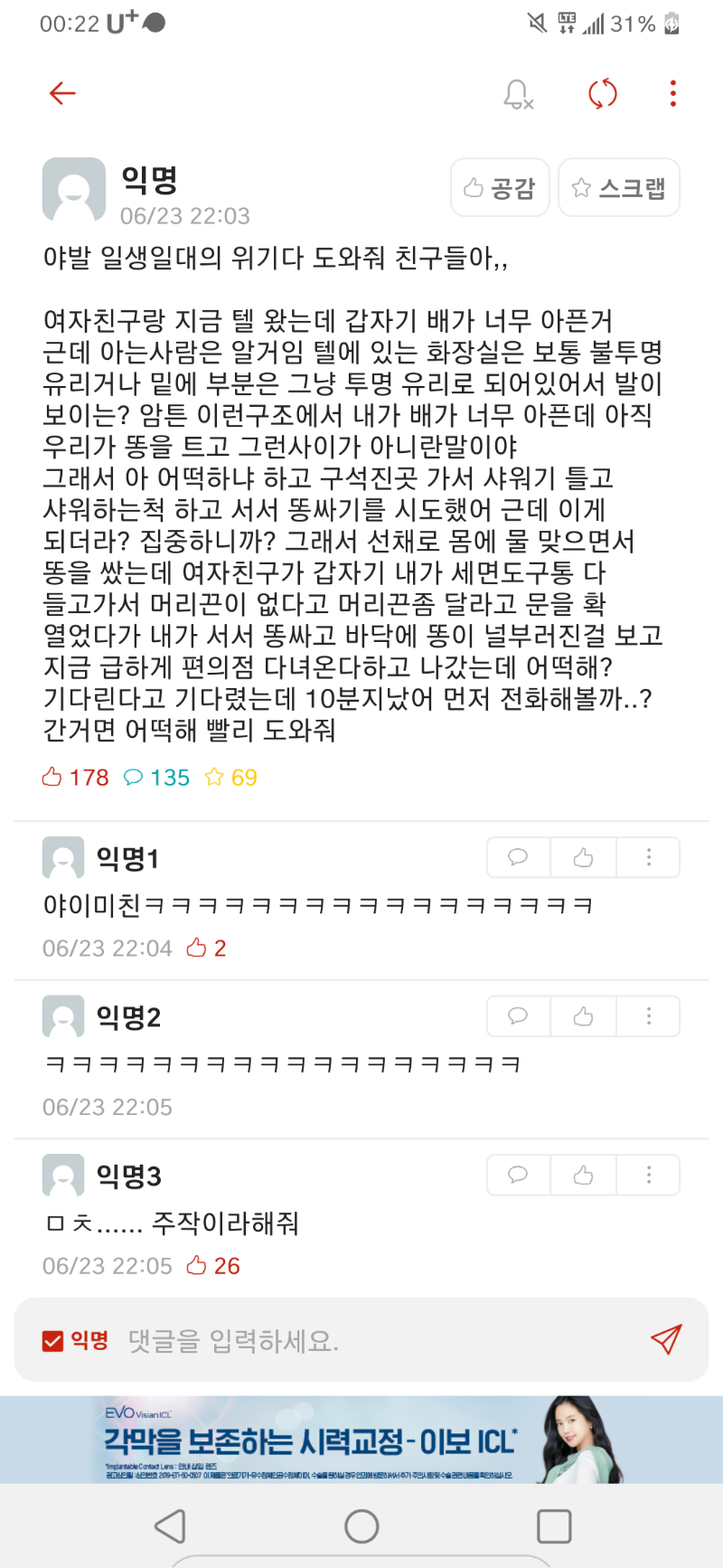Screen dimensions: 723x1568
Task: Tap the system home button
Action: (361, 1526)
